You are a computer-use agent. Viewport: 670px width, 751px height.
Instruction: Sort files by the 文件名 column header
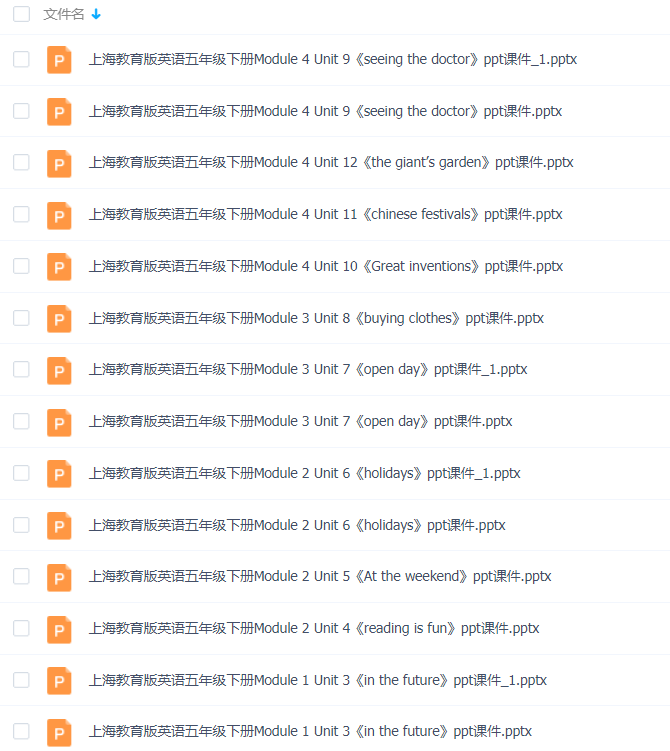coord(64,14)
